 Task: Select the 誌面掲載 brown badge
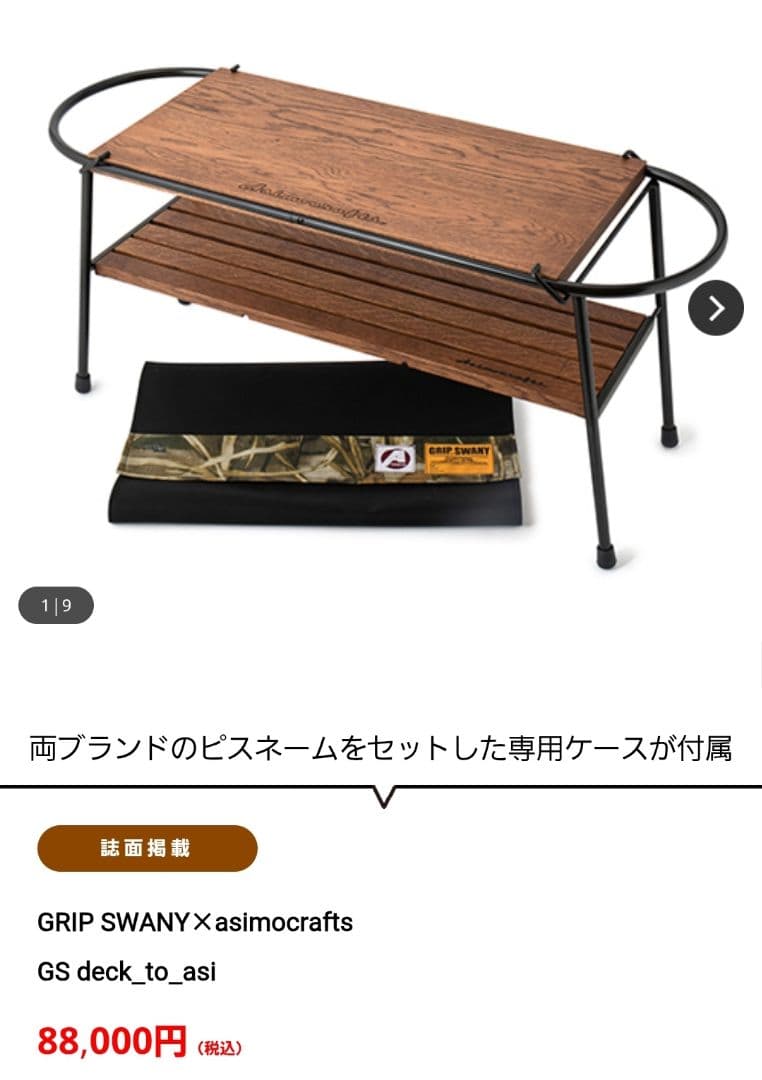tap(146, 848)
